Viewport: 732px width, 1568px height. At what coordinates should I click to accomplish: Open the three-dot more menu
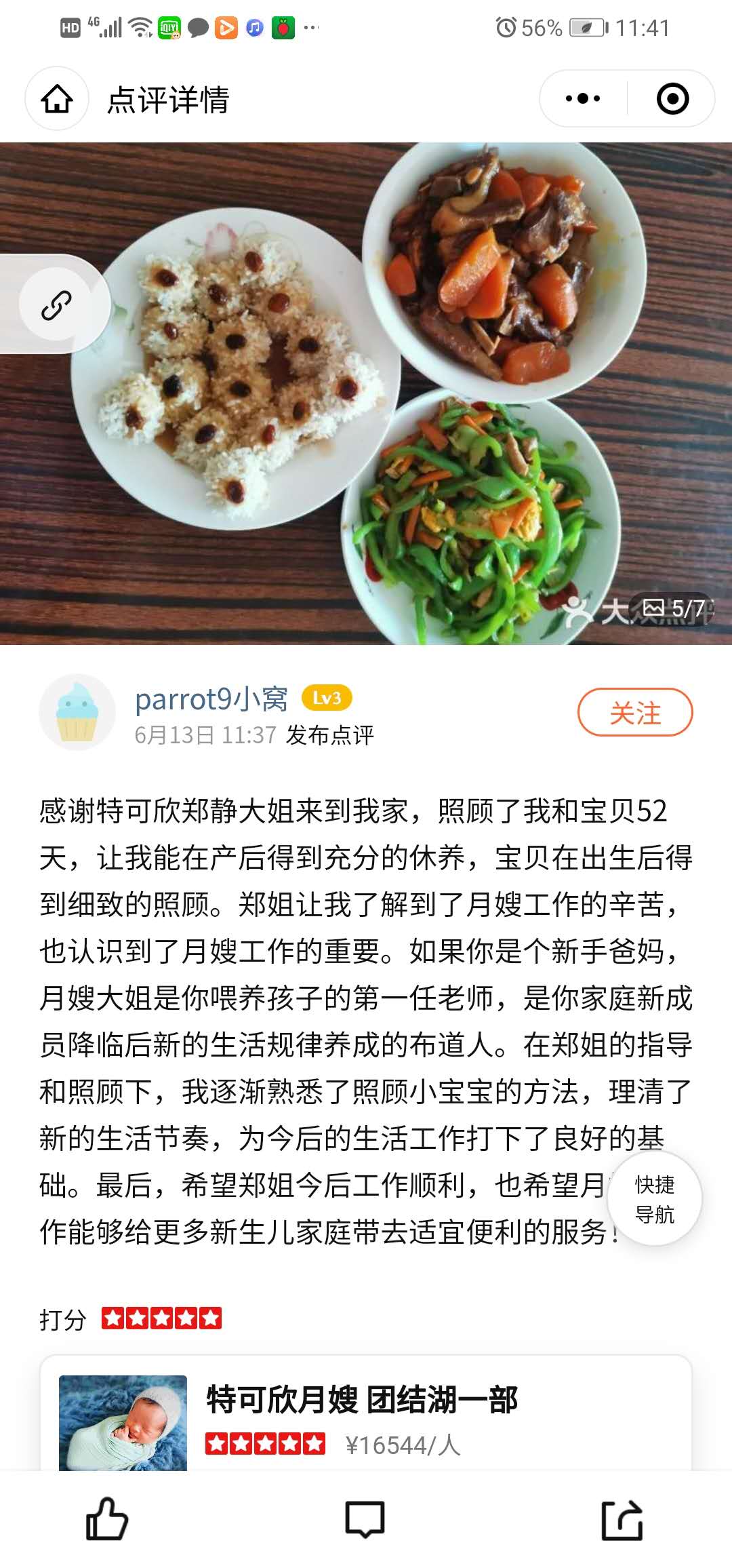tap(583, 99)
